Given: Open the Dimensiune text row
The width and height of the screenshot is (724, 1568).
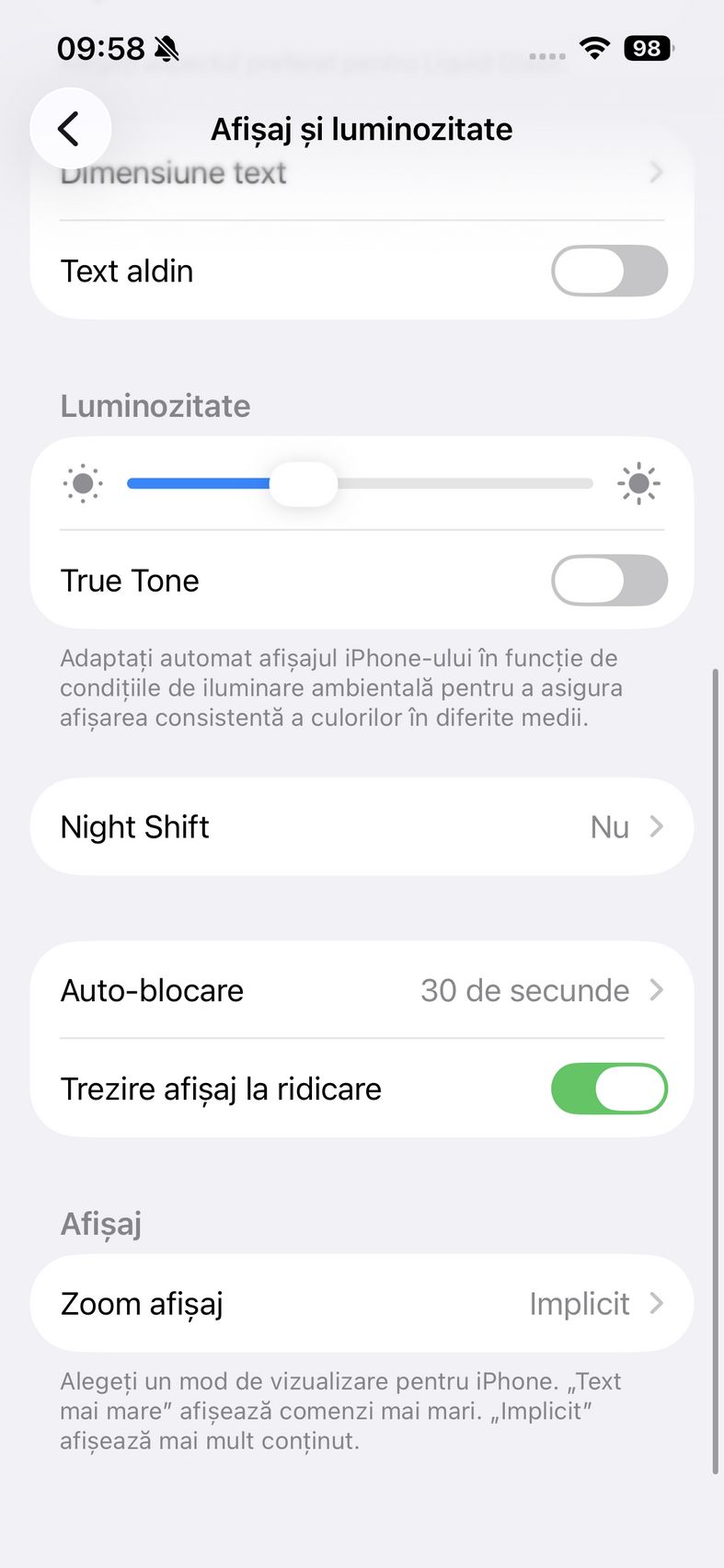Looking at the screenshot, I should pos(361,175).
